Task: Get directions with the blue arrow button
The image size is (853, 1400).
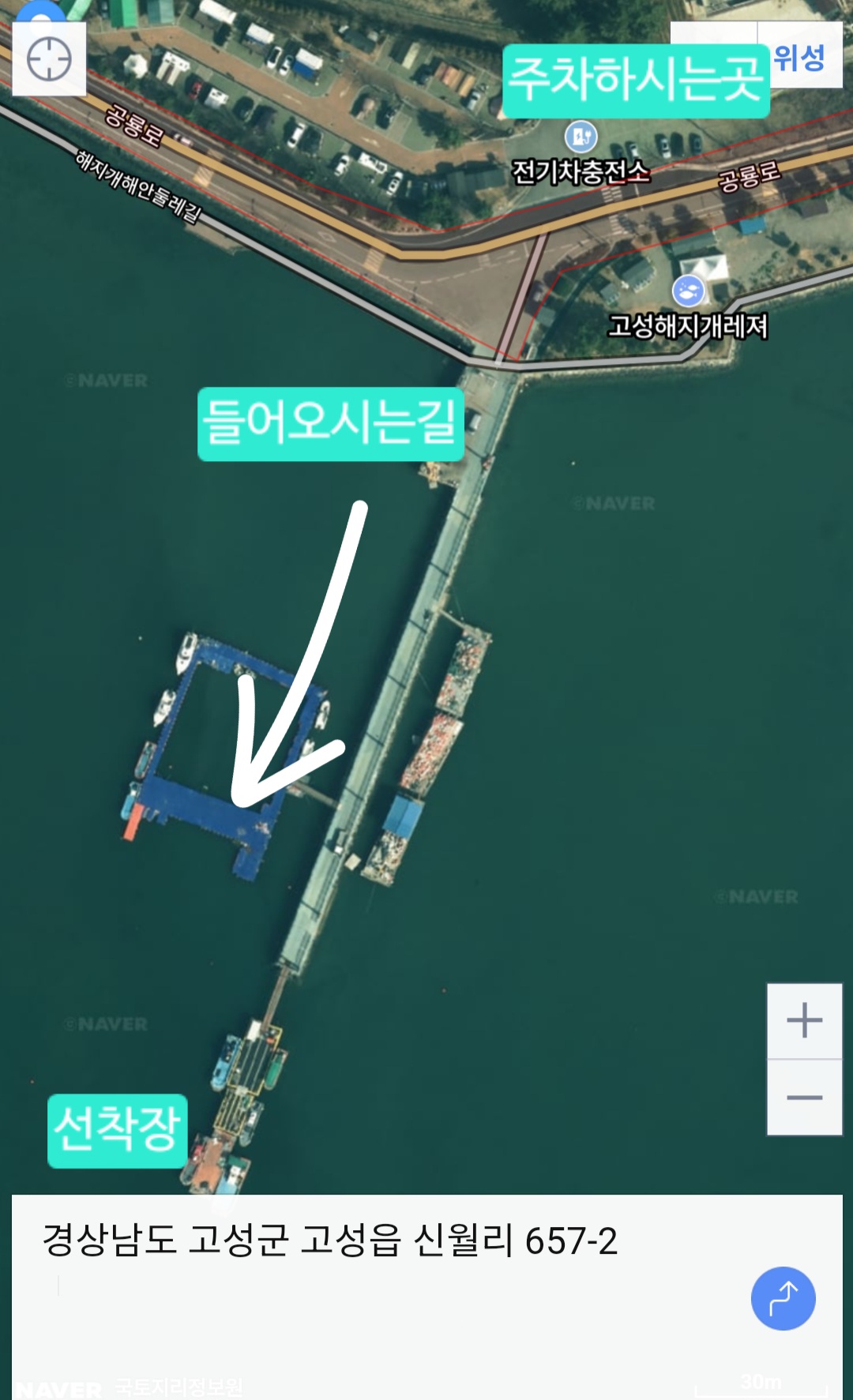Action: click(783, 1298)
